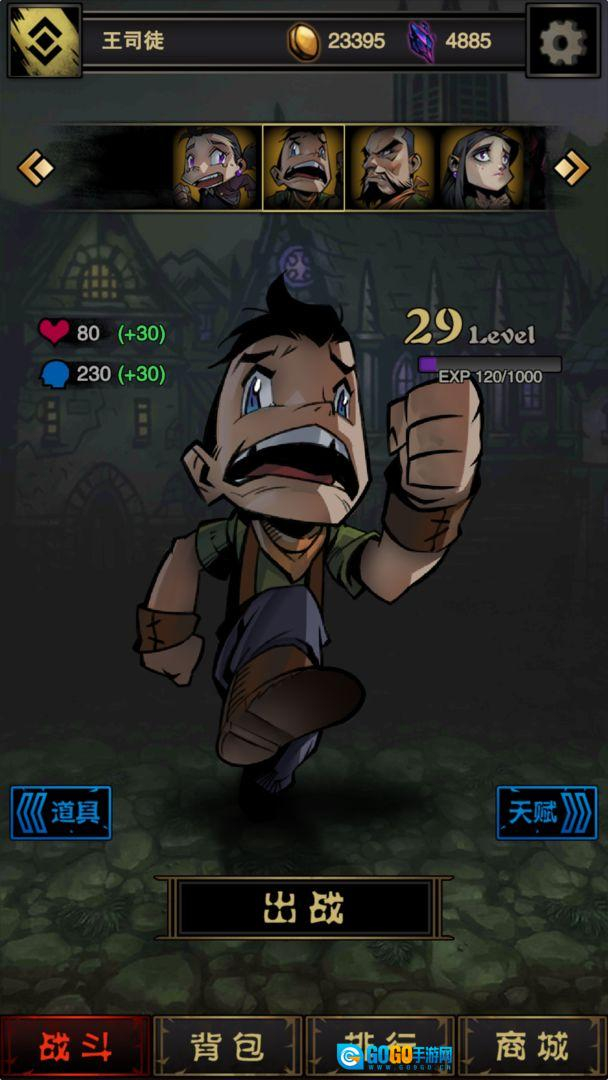Open the 道具 items panel
Viewport: 608px width, 1080px height.
[x=62, y=812]
